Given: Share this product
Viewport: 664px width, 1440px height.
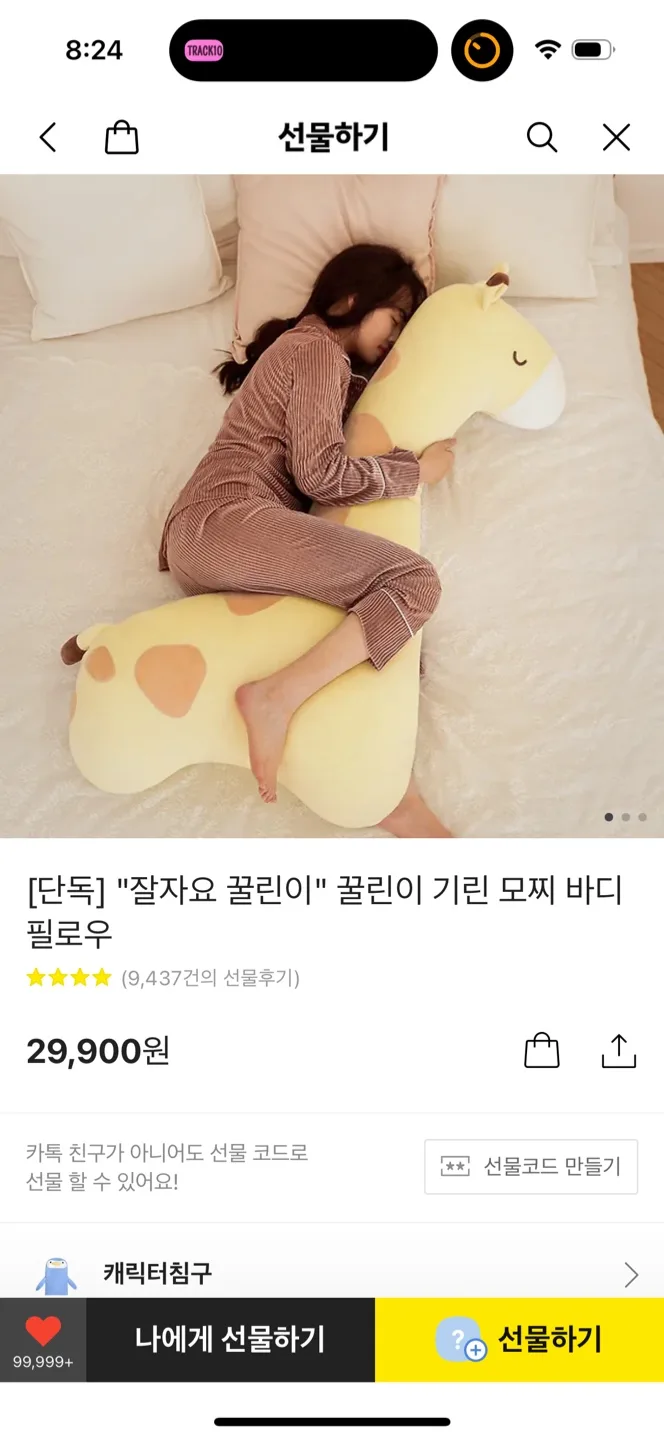Looking at the screenshot, I should (618, 1050).
